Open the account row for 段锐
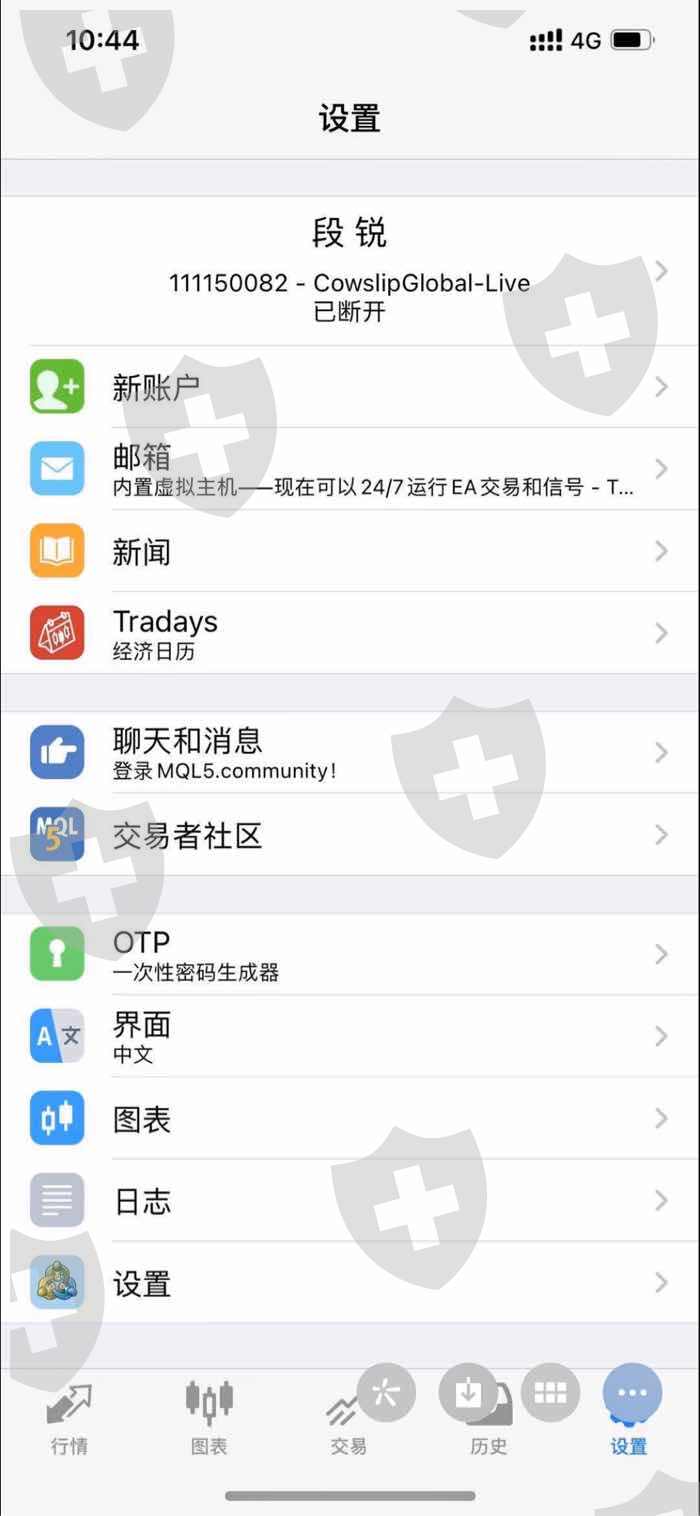Screen dimensions: 700x1516 tap(350, 271)
